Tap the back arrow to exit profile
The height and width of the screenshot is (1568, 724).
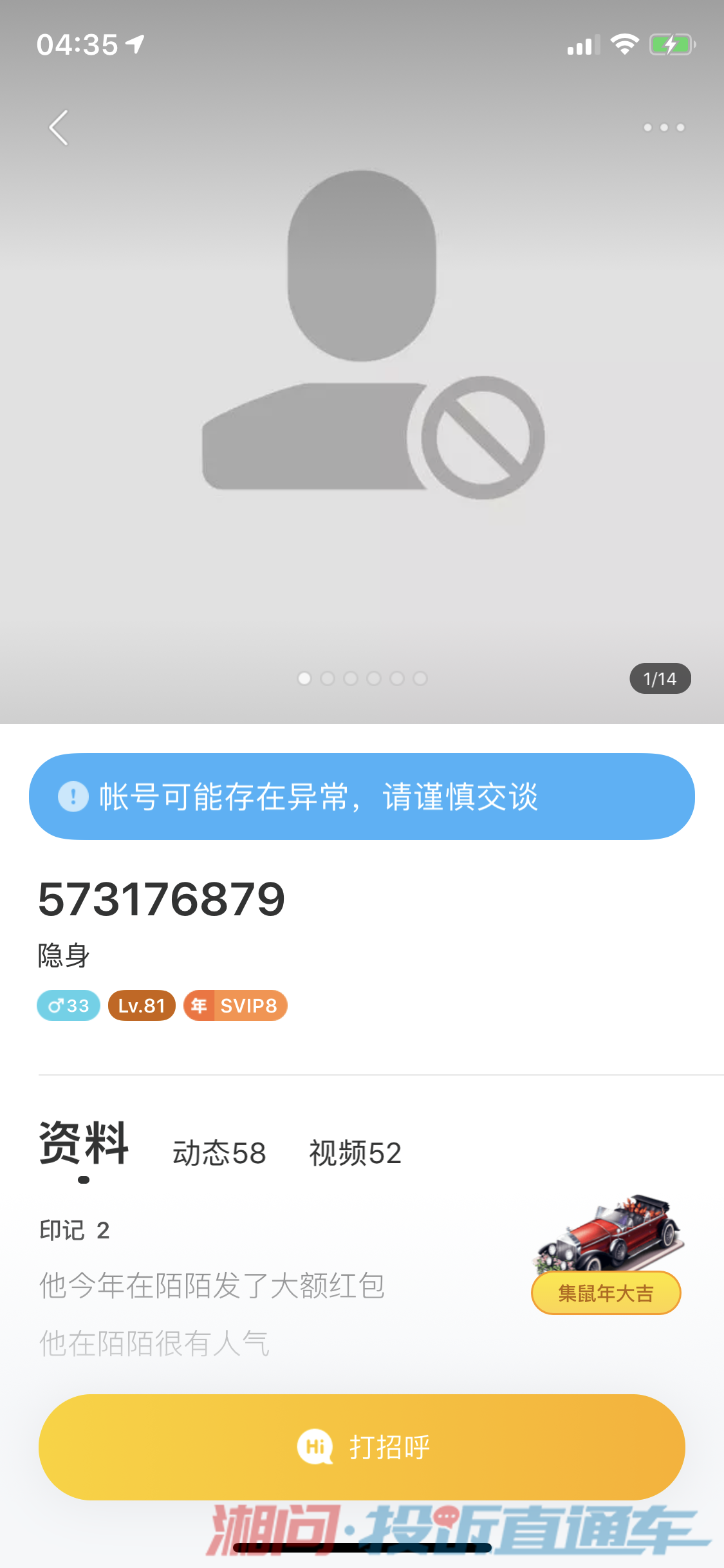click(x=58, y=127)
